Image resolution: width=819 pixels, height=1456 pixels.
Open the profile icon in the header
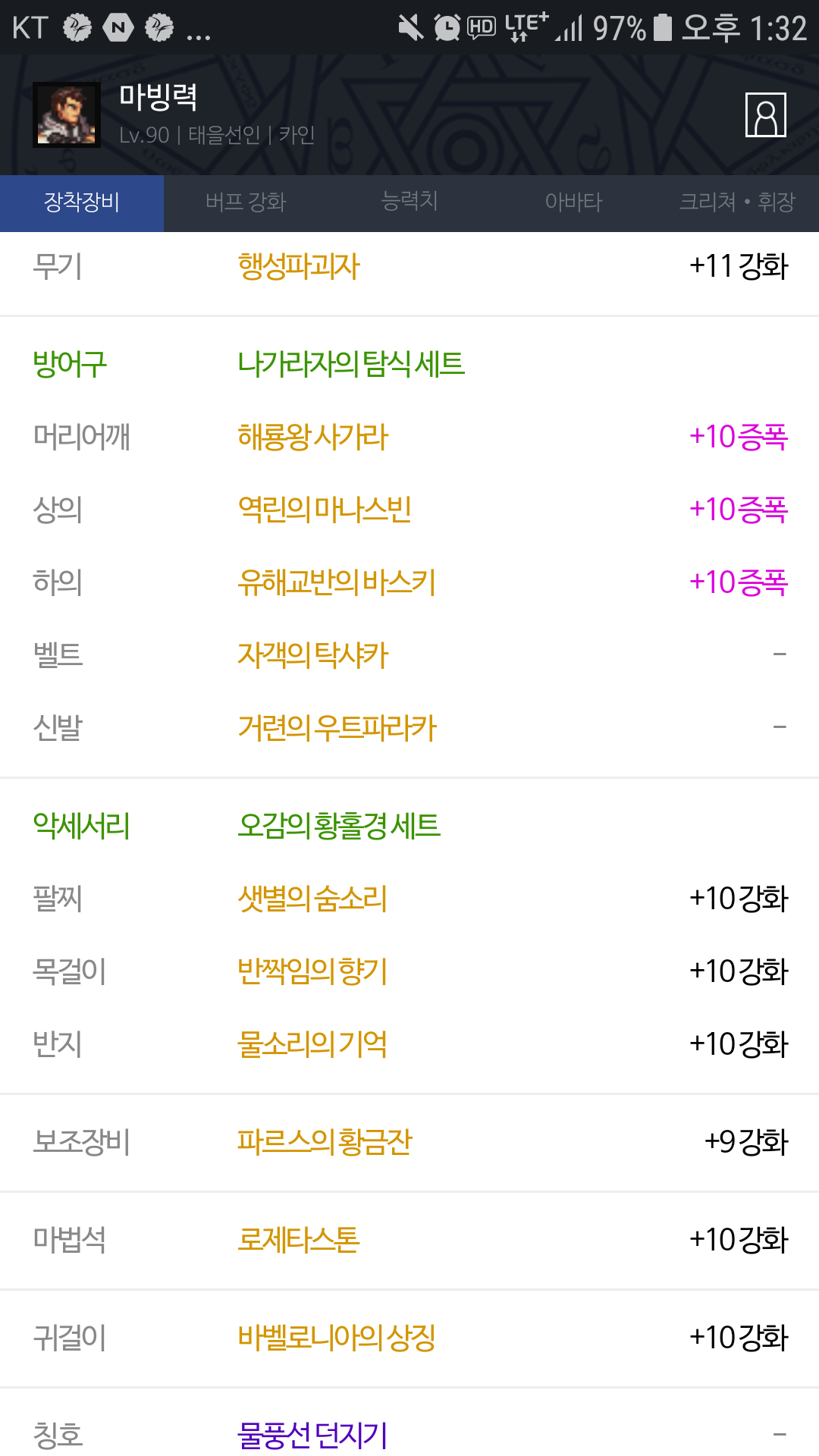[765, 115]
